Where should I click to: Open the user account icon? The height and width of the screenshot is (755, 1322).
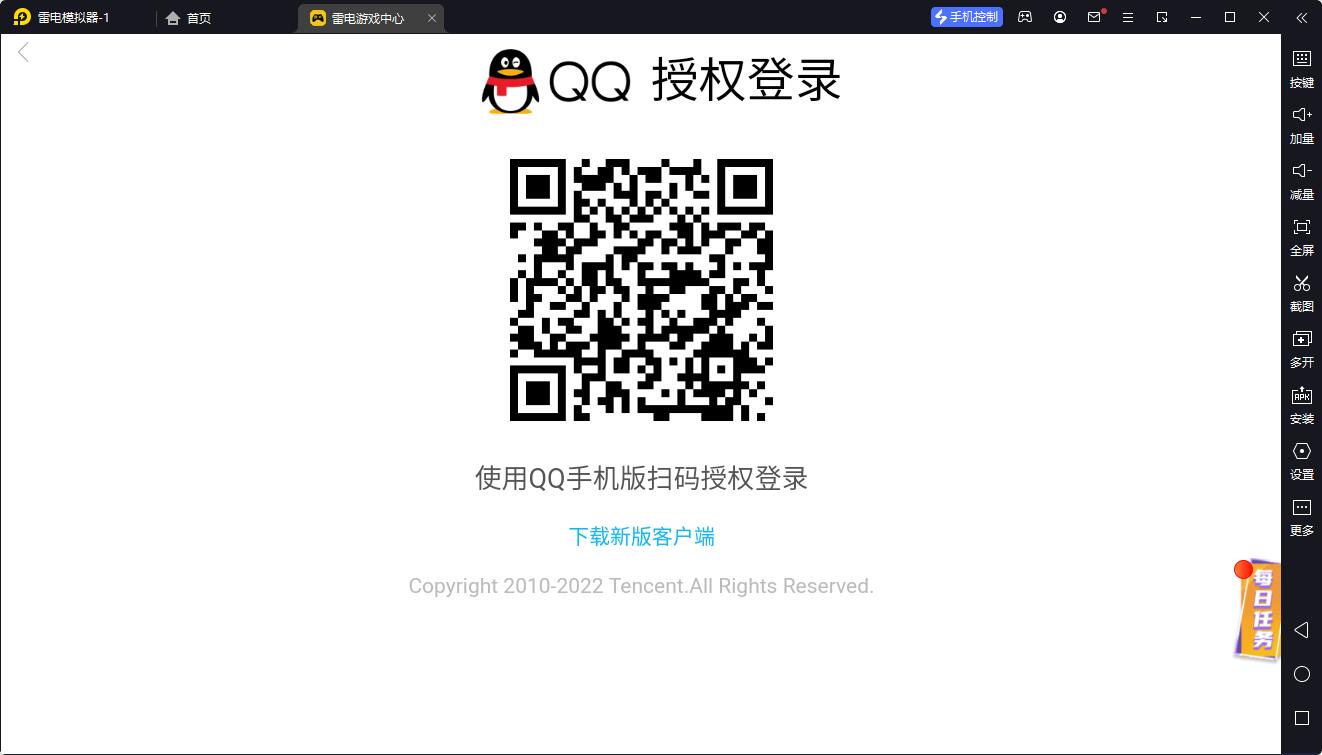(x=1060, y=17)
